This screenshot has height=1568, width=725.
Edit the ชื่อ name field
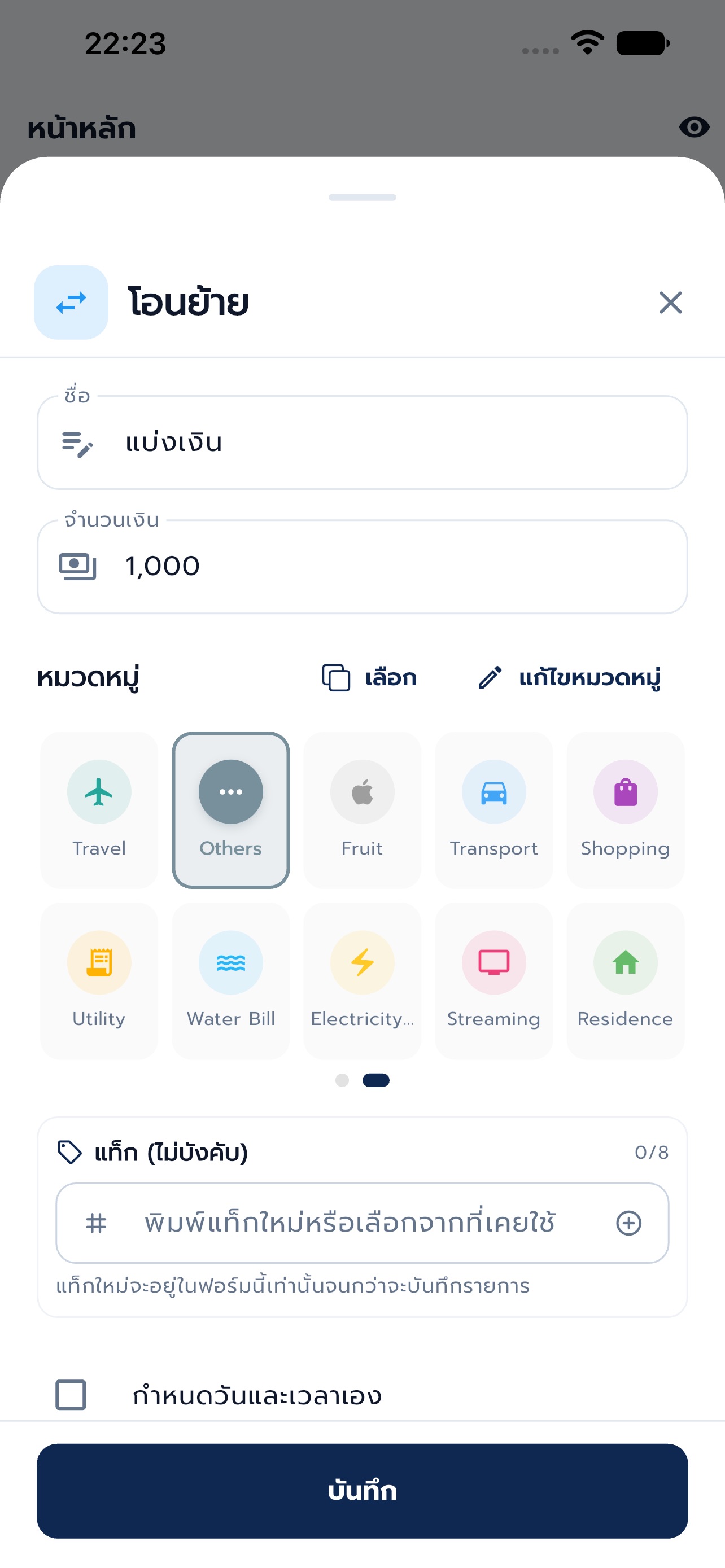tap(362, 443)
